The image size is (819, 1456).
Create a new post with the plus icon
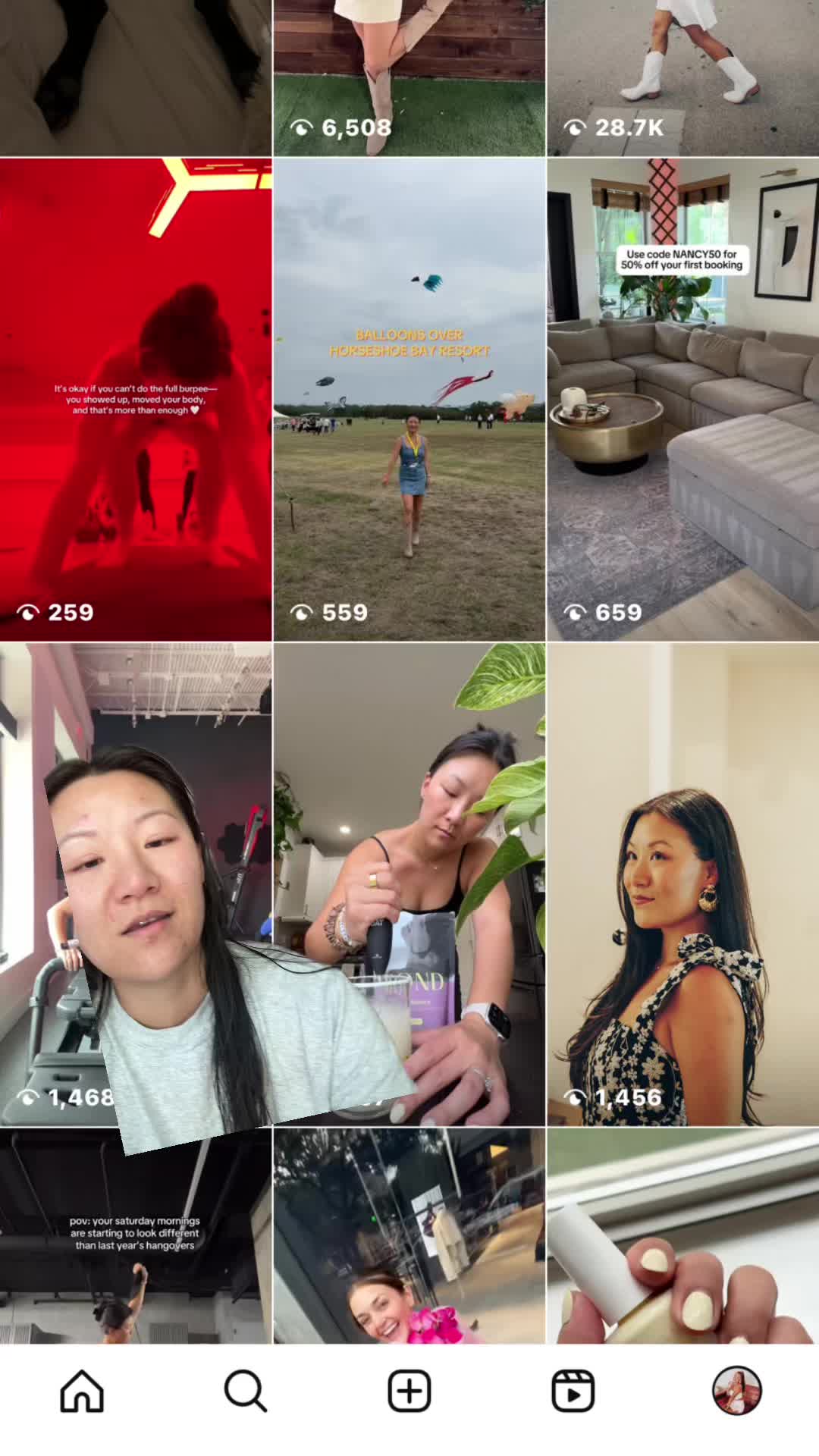(x=409, y=1391)
